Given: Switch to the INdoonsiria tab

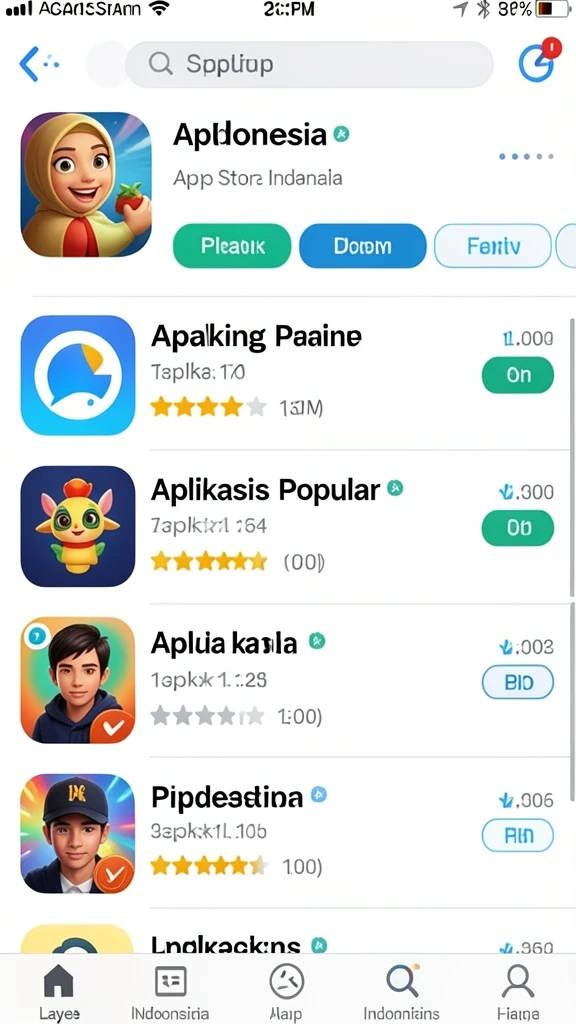Looking at the screenshot, I should 170,991.
